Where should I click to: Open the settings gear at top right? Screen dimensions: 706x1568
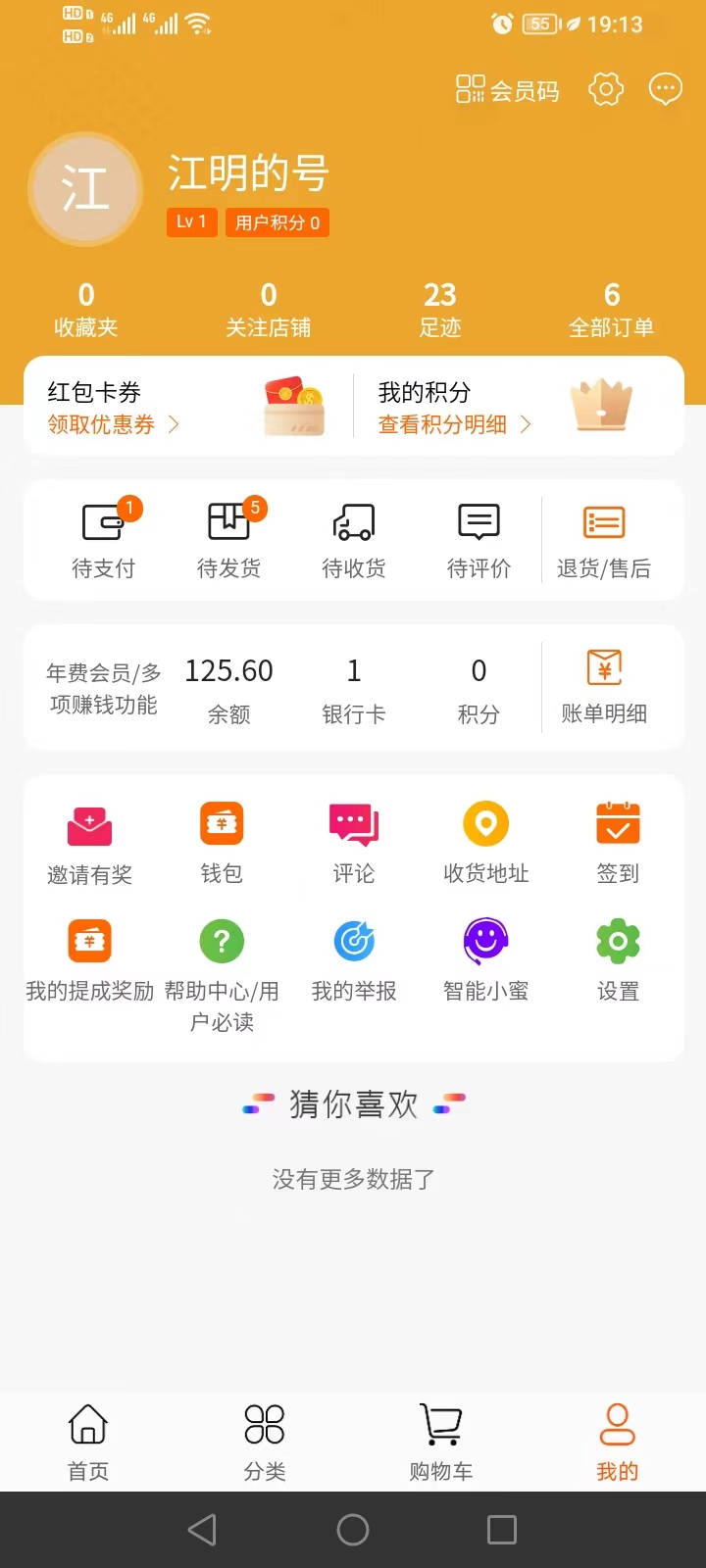(605, 89)
